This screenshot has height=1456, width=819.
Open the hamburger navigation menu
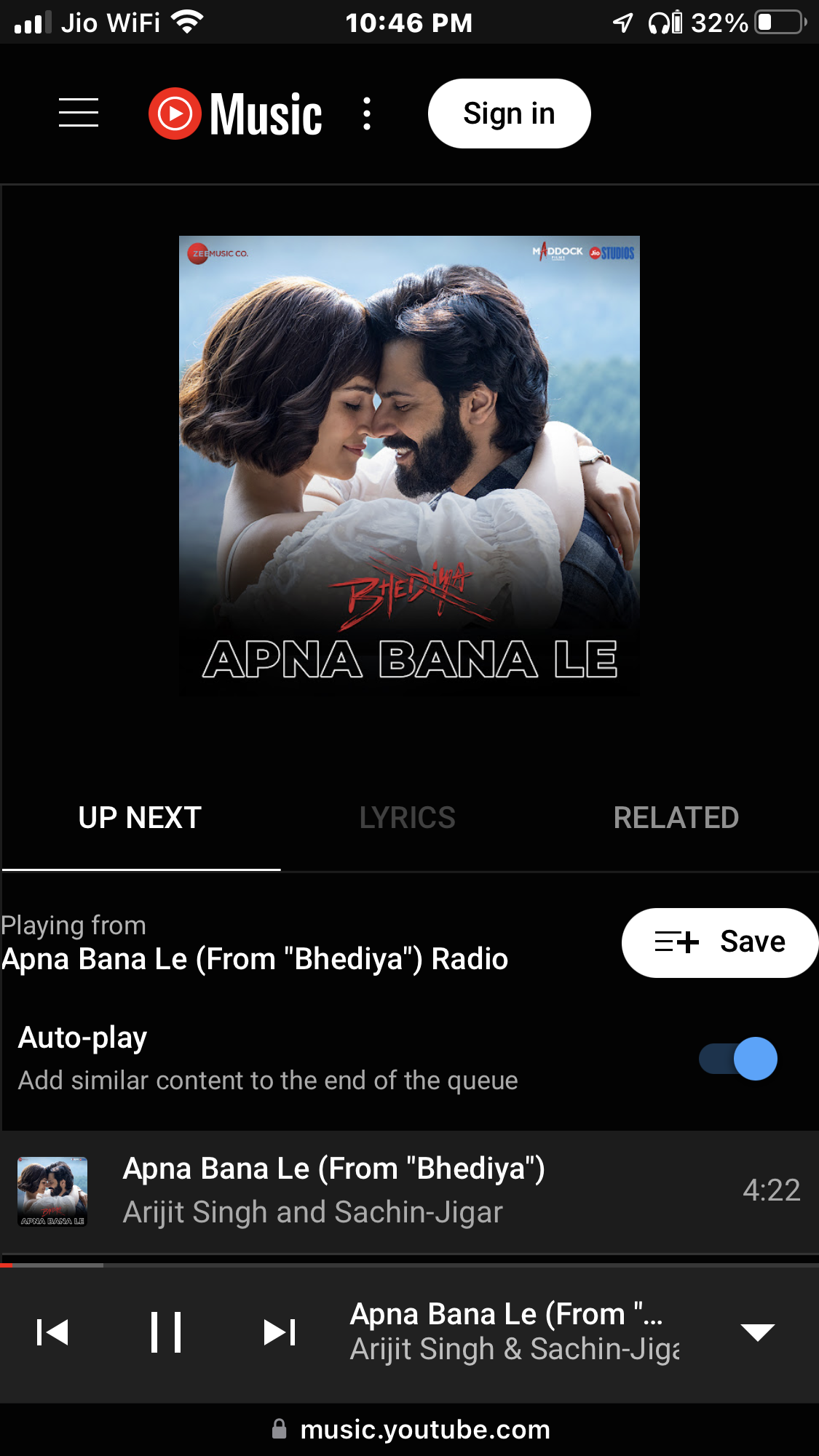(x=79, y=113)
